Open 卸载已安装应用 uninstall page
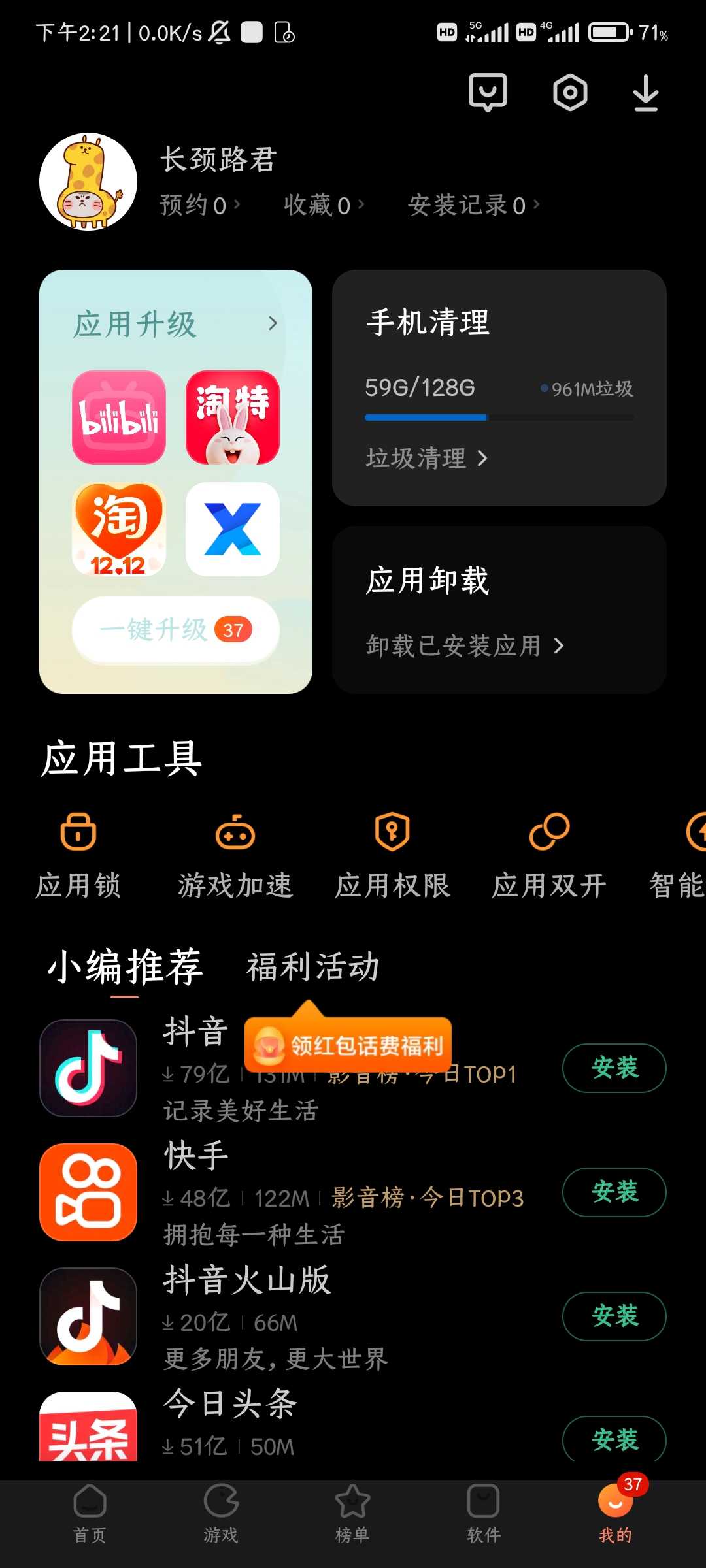706x1568 pixels. click(464, 645)
